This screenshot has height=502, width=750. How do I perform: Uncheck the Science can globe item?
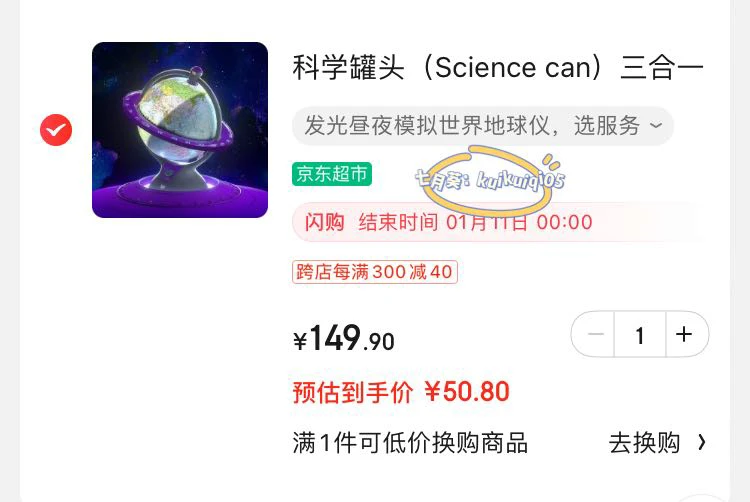coord(56,130)
